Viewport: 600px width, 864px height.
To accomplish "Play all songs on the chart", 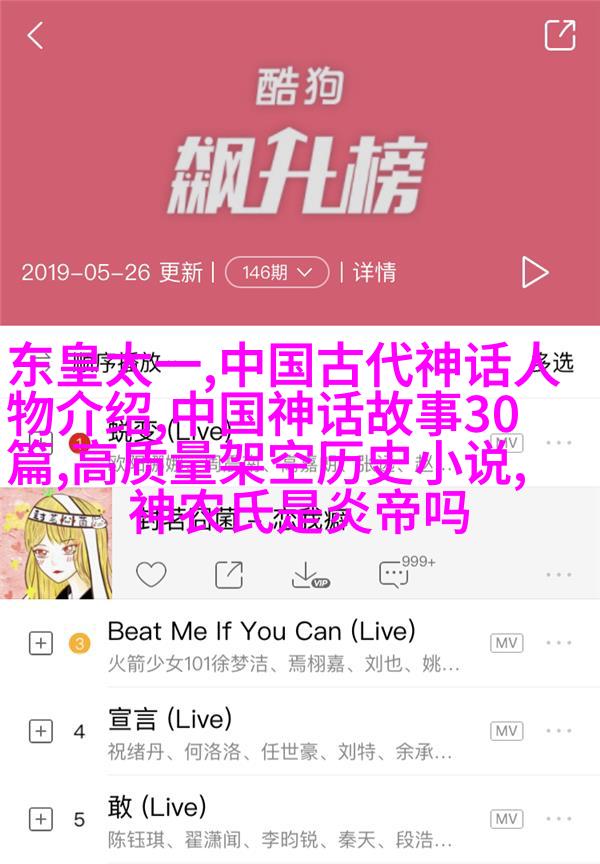I will click(x=534, y=272).
